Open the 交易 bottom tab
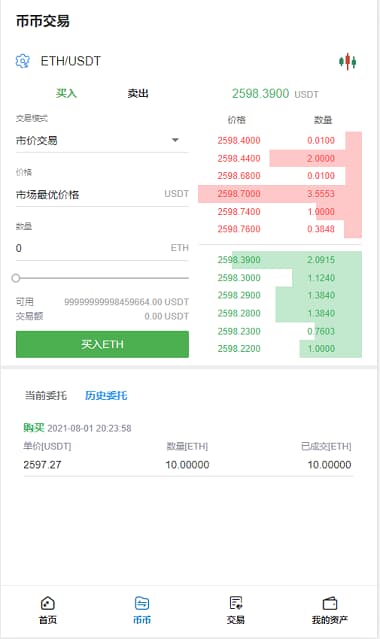The width and height of the screenshot is (380, 639). click(236, 610)
